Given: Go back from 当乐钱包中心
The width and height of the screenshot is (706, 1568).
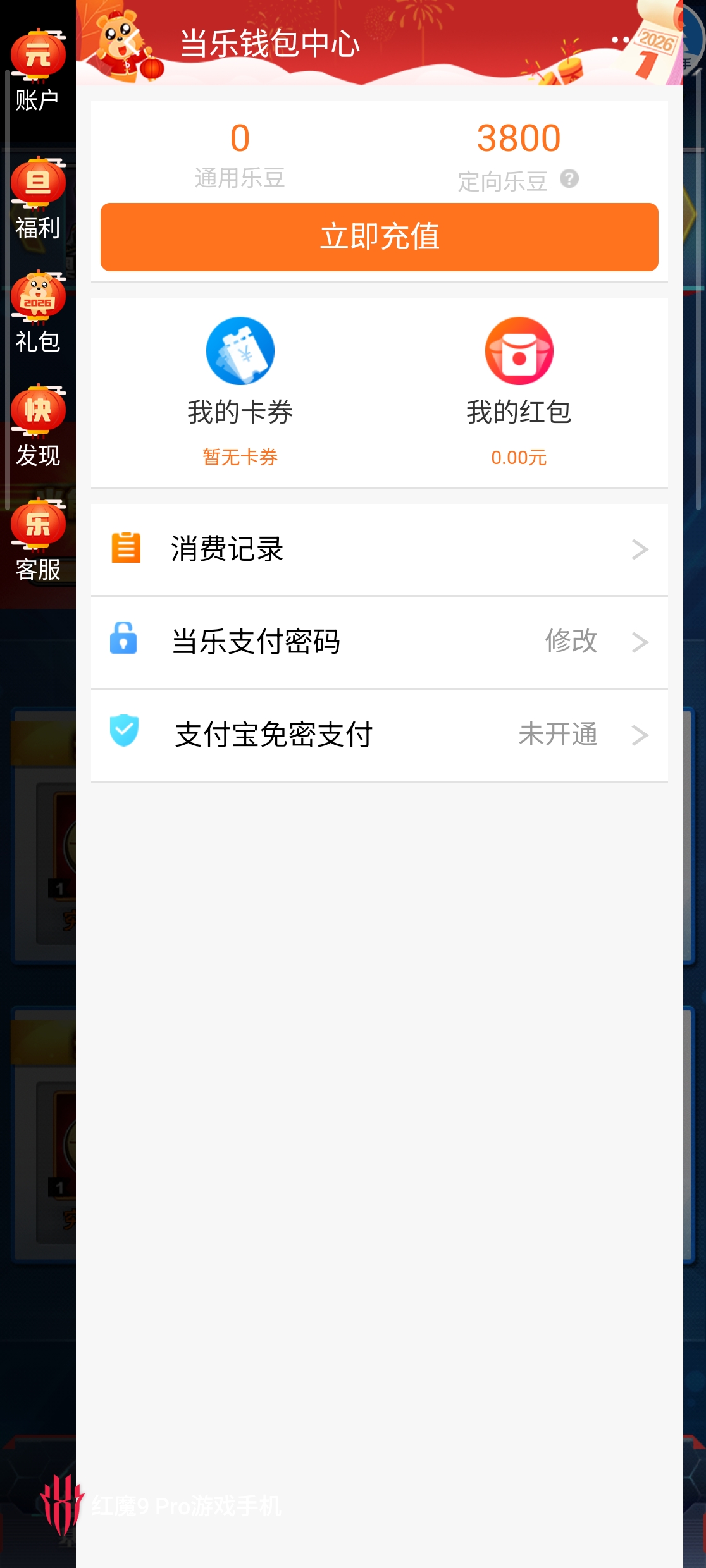Looking at the screenshot, I should 131,44.
